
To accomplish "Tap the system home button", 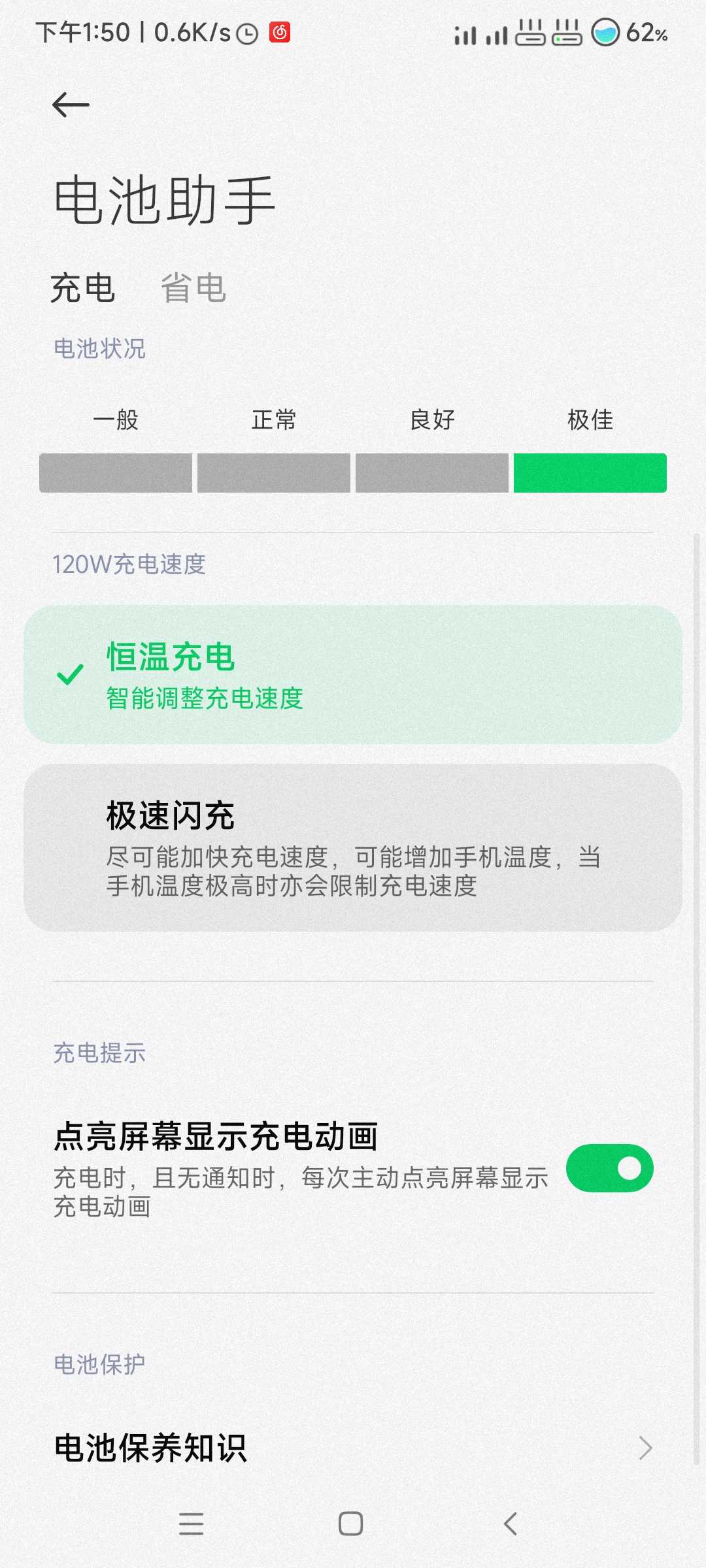I will [x=351, y=1524].
